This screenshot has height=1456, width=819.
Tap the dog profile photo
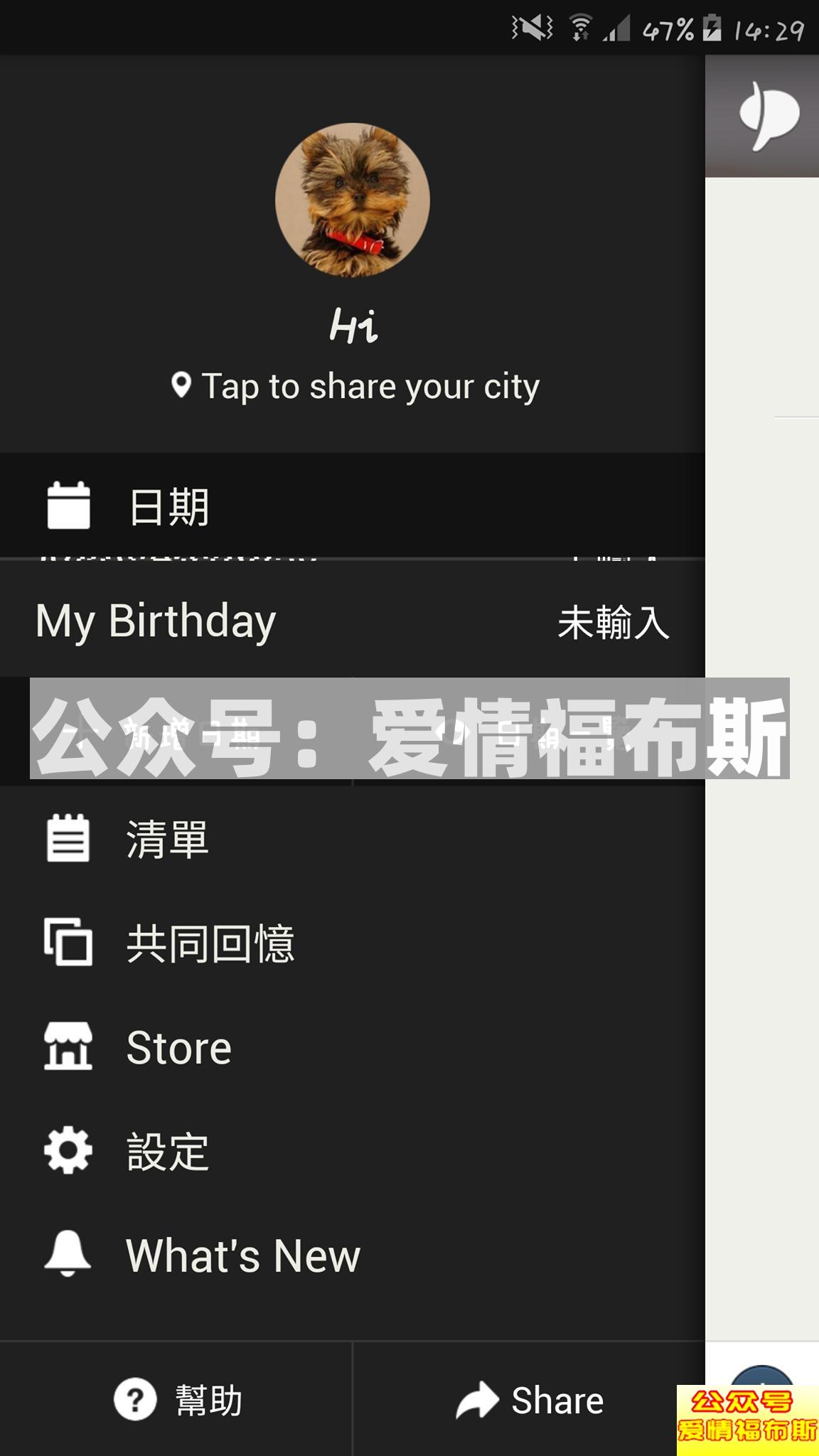353,200
